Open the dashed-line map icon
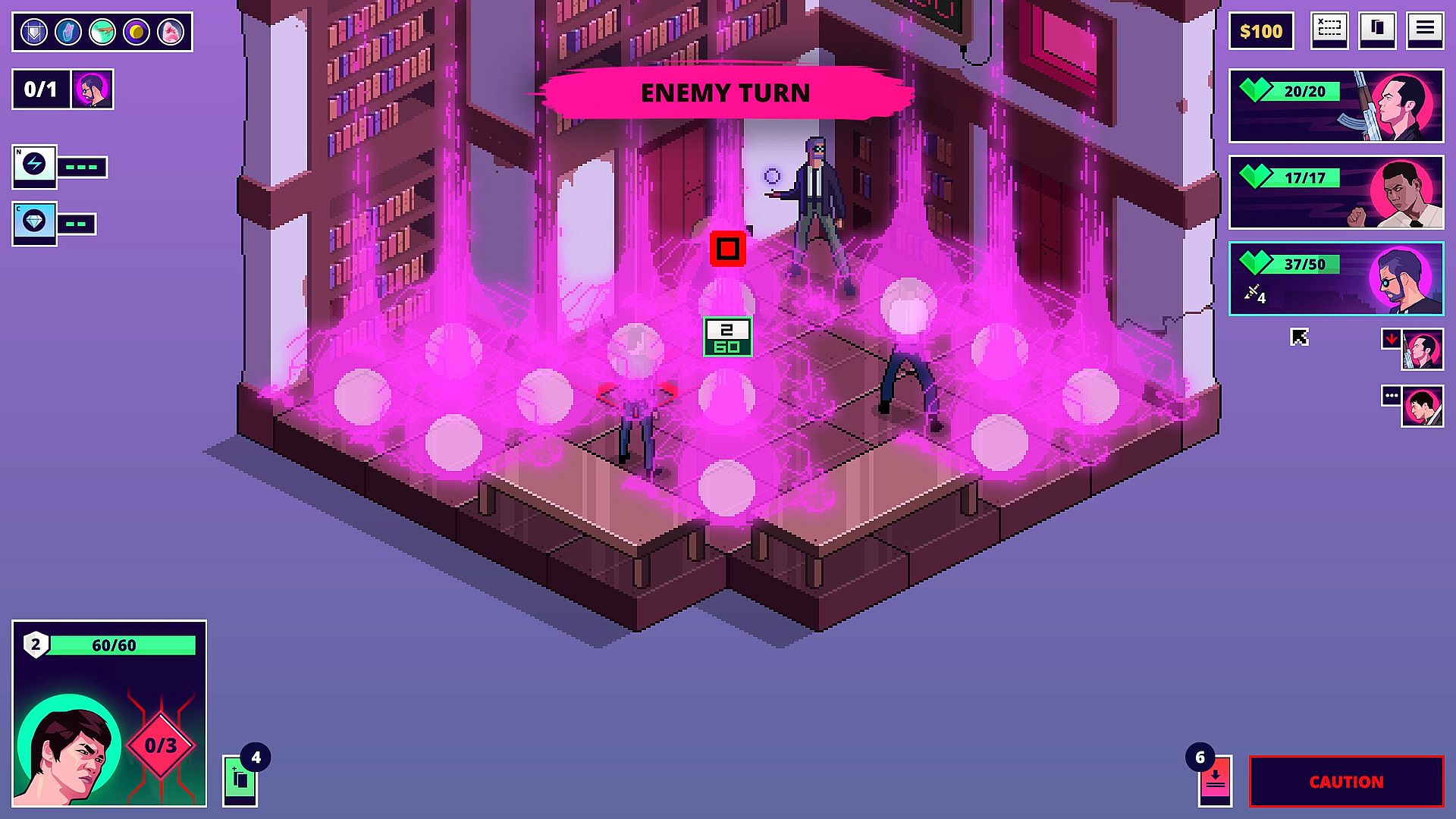This screenshot has height=819, width=1456. click(x=1329, y=30)
